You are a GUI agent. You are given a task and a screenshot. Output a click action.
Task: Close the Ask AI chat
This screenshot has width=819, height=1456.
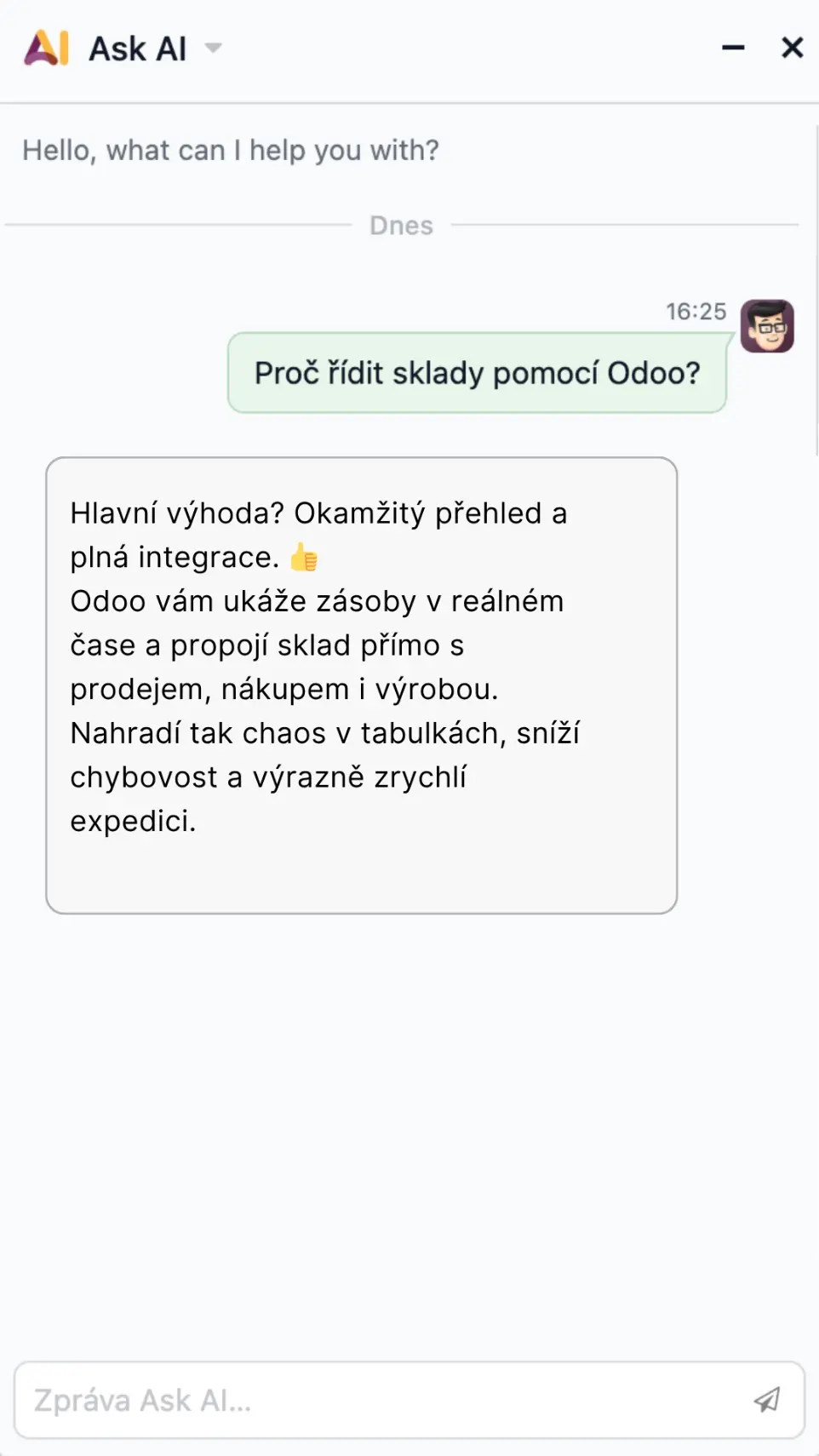793,49
